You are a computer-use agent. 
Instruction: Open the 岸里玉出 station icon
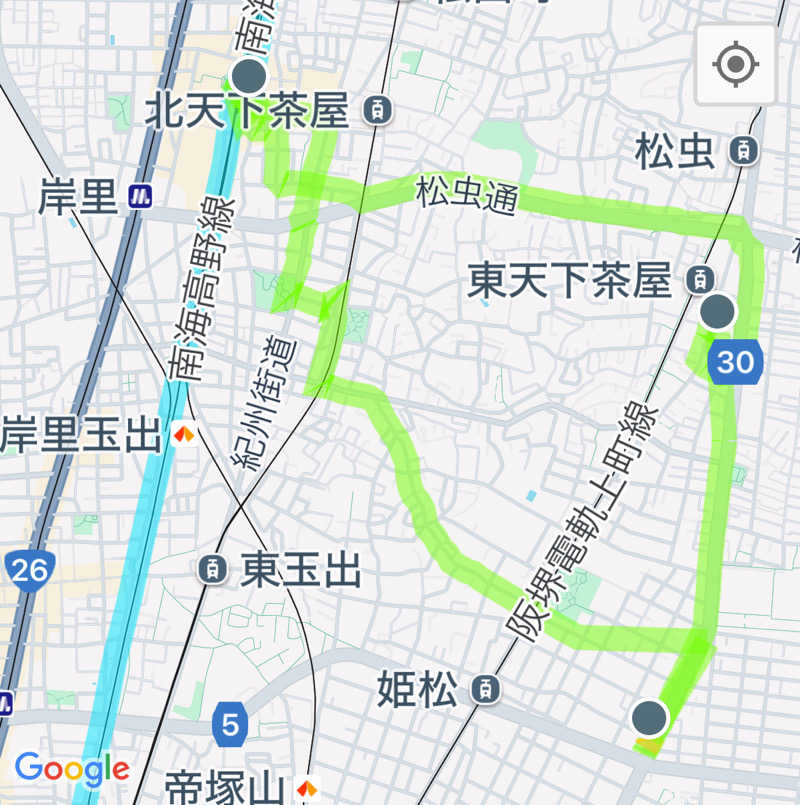coord(183,434)
